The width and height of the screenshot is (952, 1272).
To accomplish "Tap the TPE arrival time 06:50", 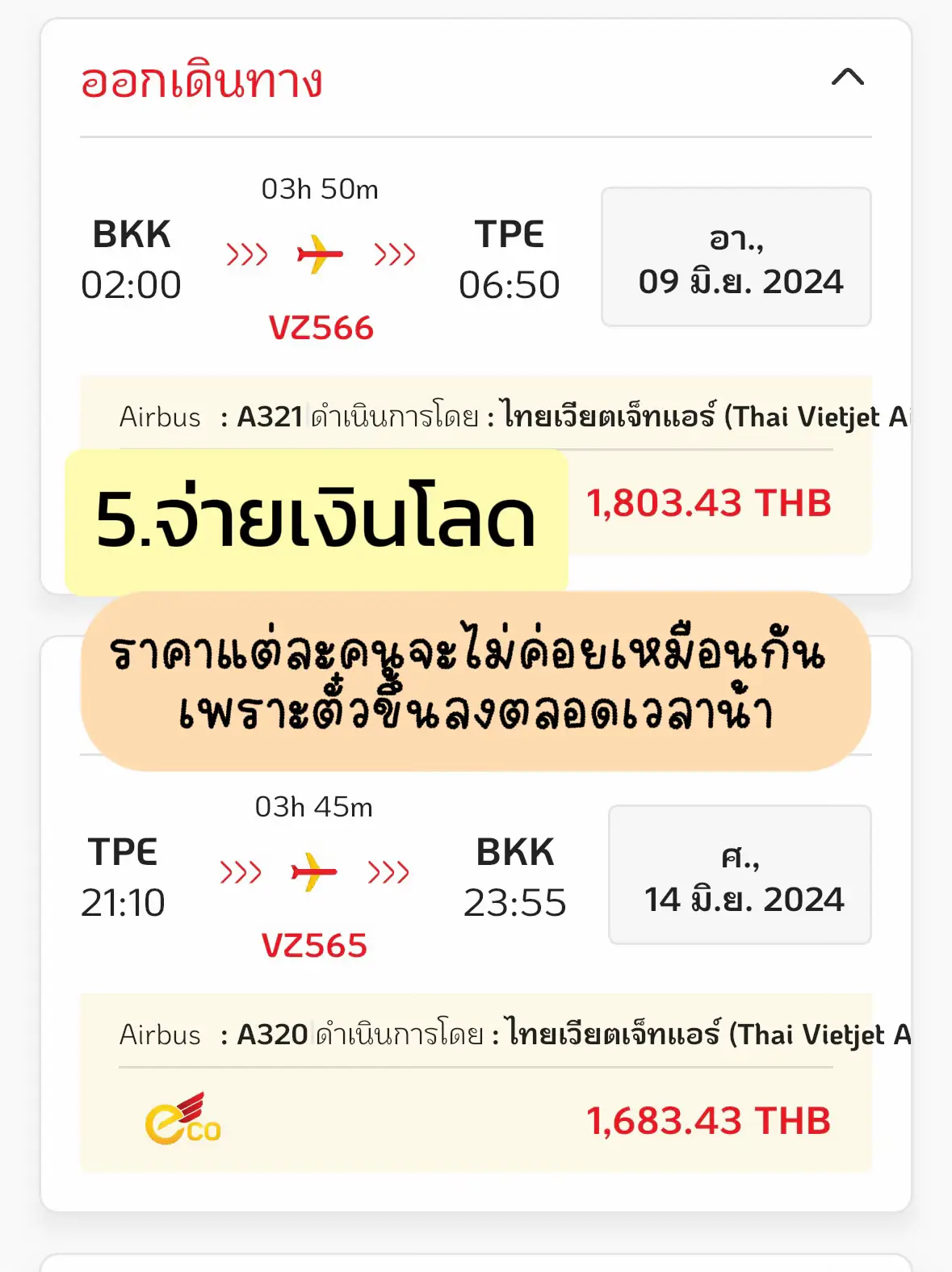I will coord(510,284).
